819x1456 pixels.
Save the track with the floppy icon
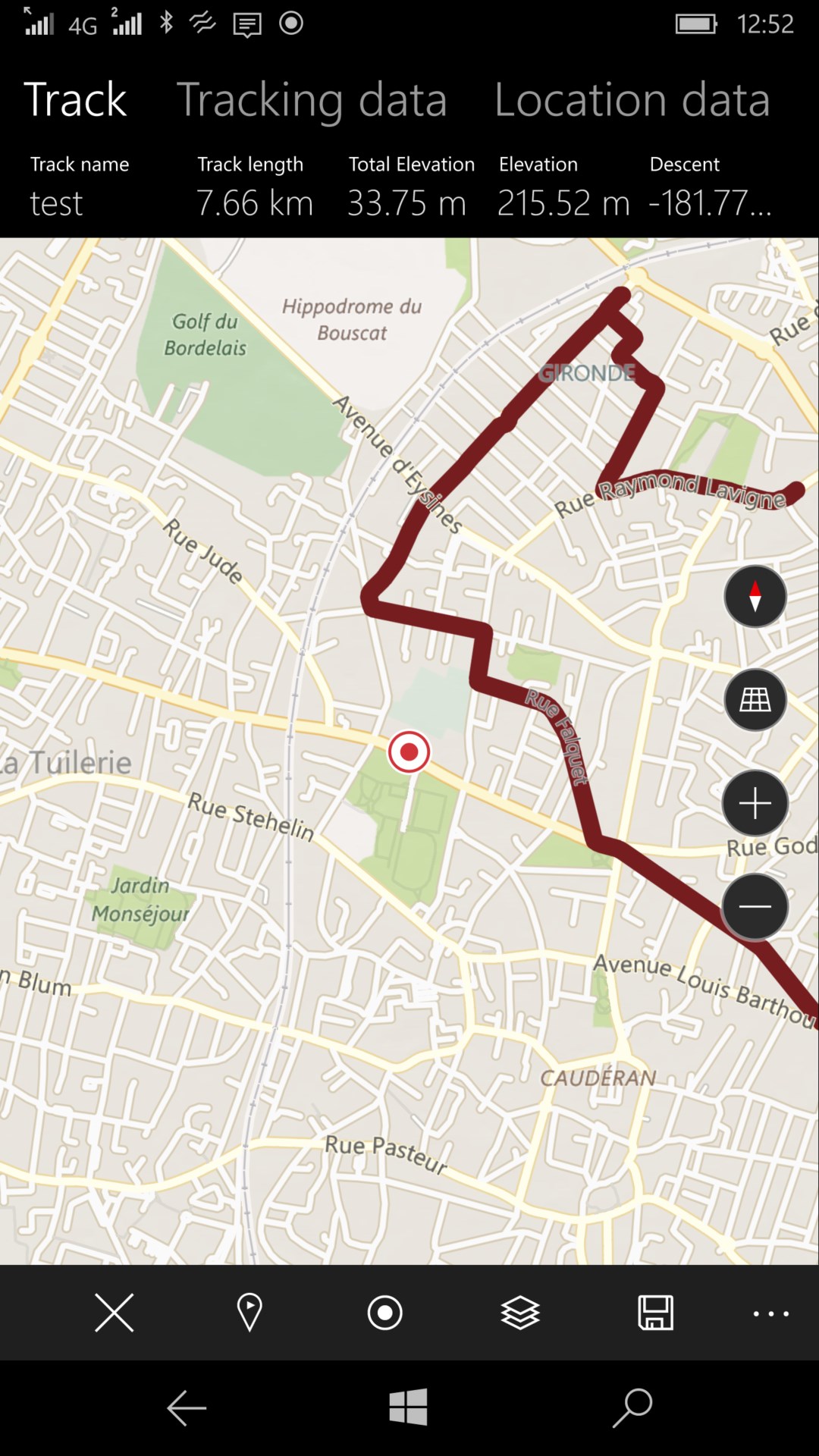coord(655,1313)
